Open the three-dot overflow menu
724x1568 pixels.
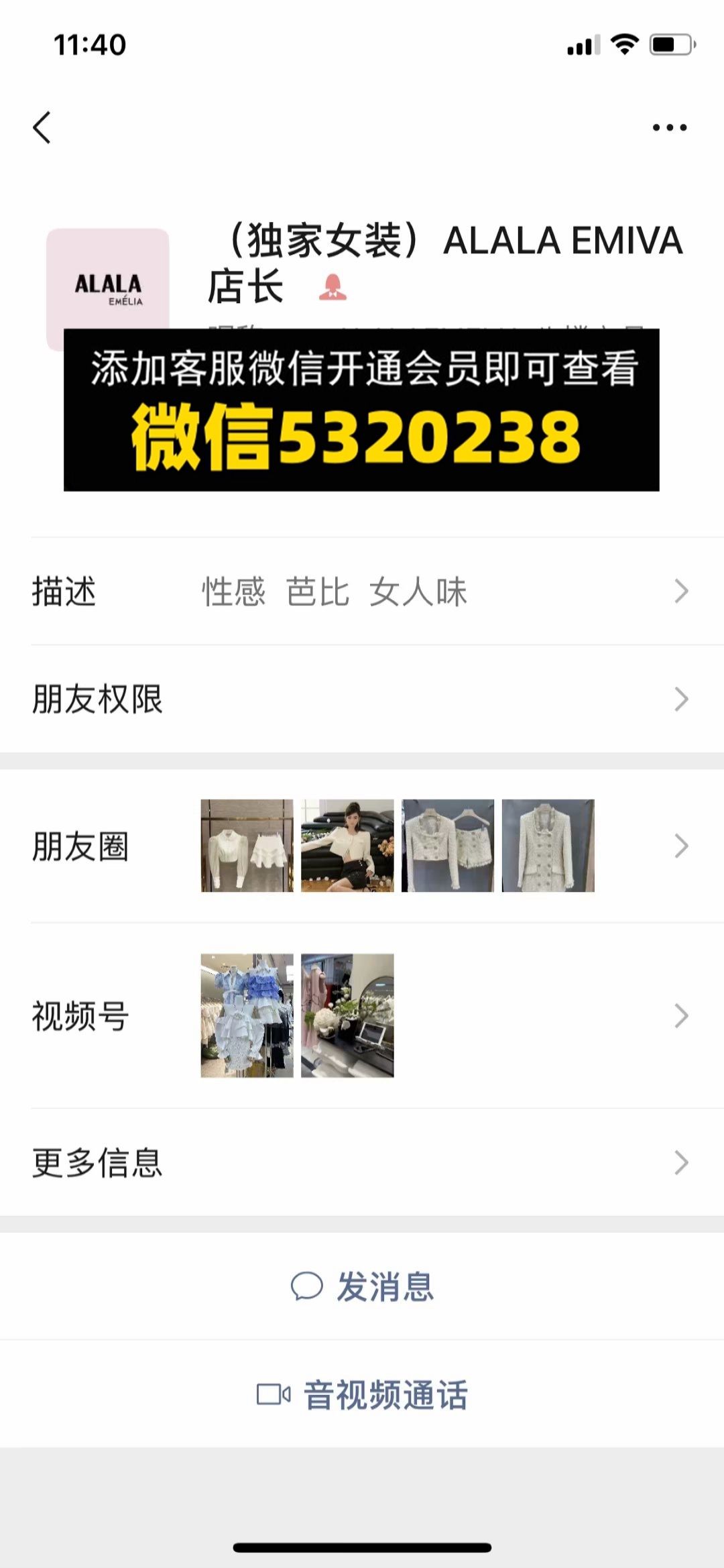(x=670, y=127)
